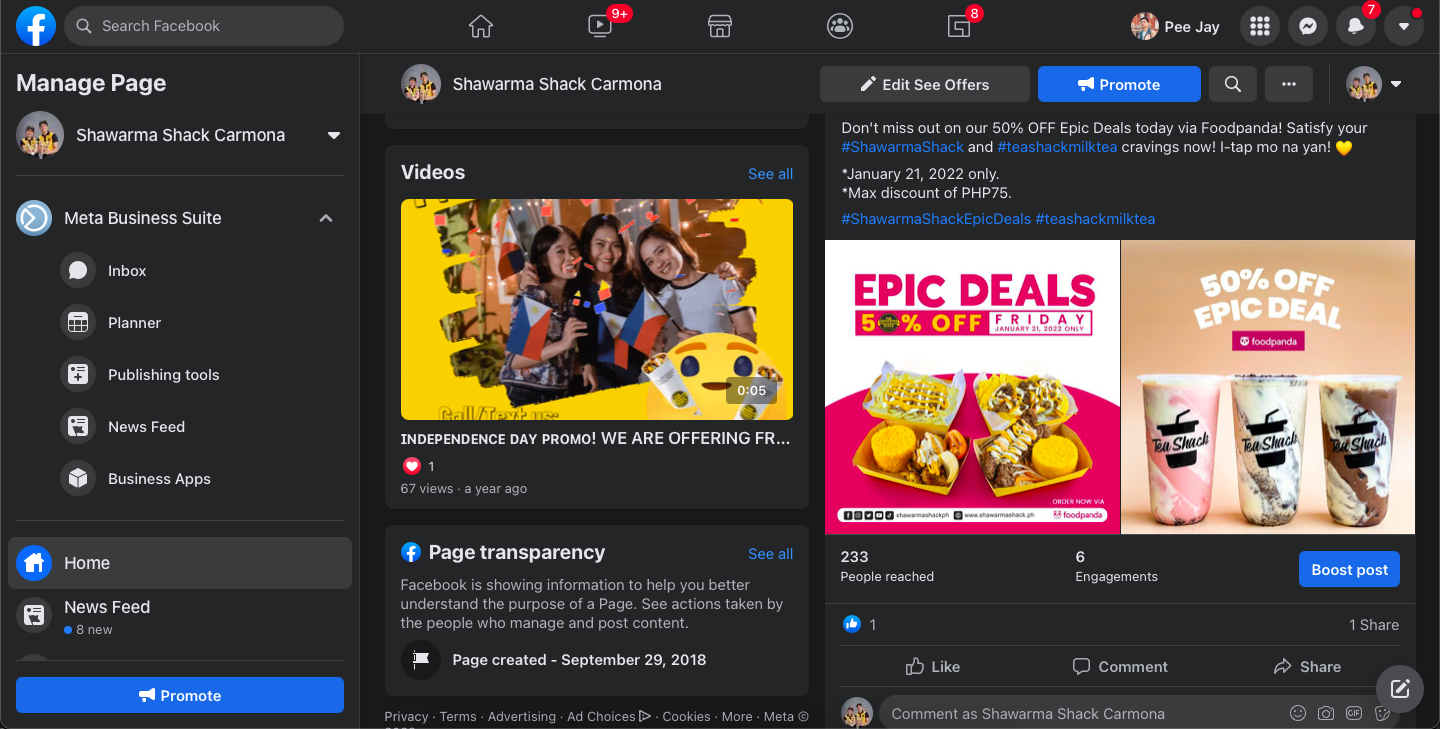Collapse the Meta Business Suite section
Screen dimensions: 1440x729
[x=326, y=218]
